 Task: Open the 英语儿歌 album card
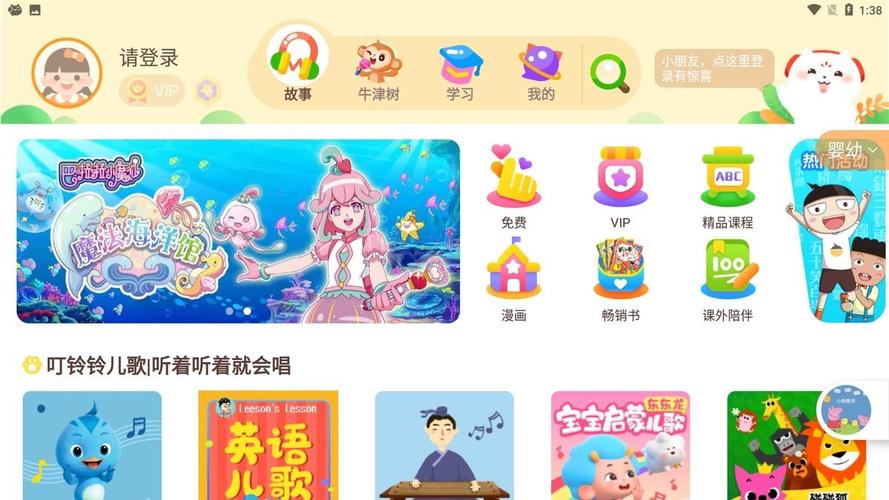point(268,445)
